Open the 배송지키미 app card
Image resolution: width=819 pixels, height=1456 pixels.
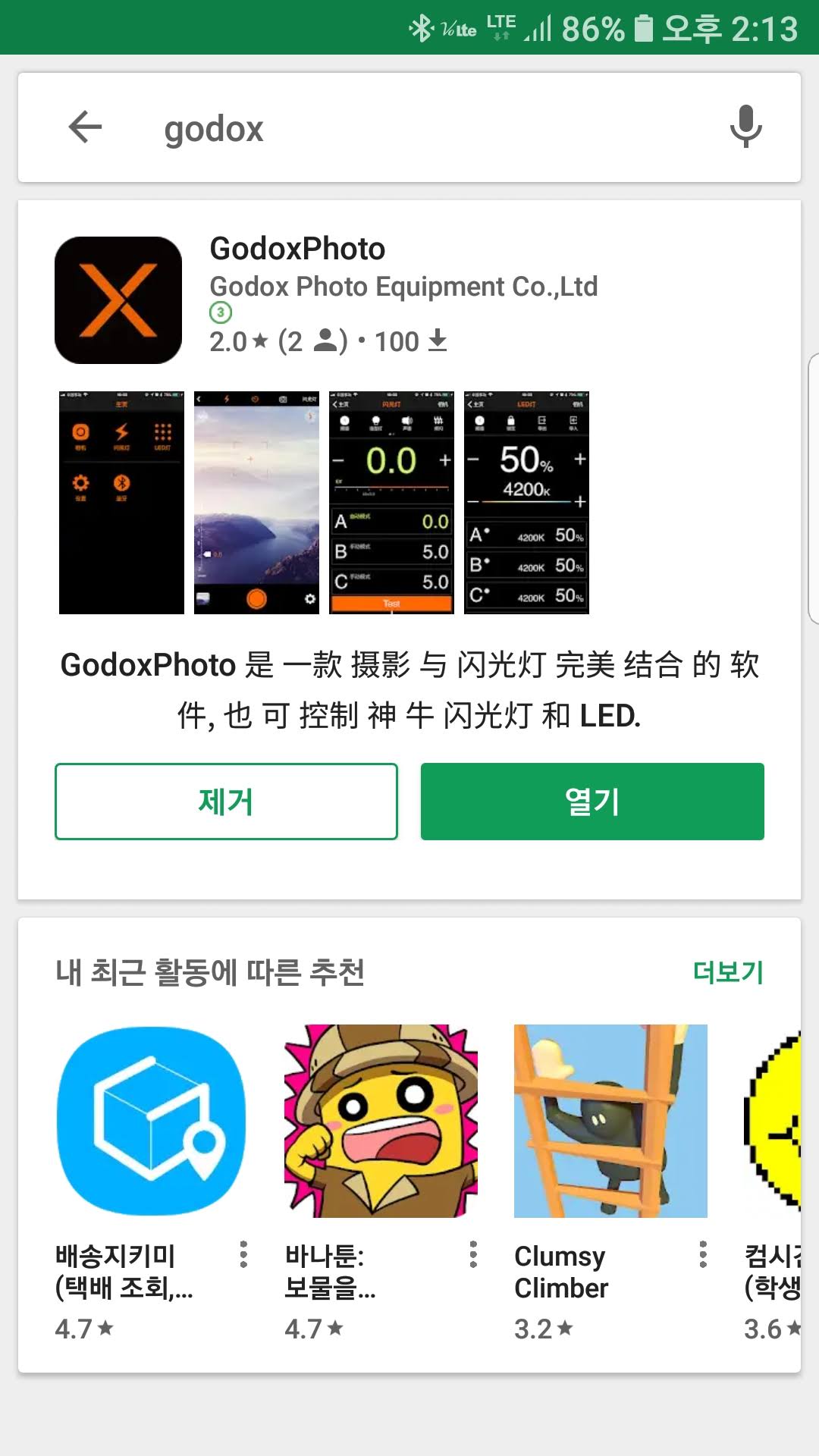coord(152,1122)
